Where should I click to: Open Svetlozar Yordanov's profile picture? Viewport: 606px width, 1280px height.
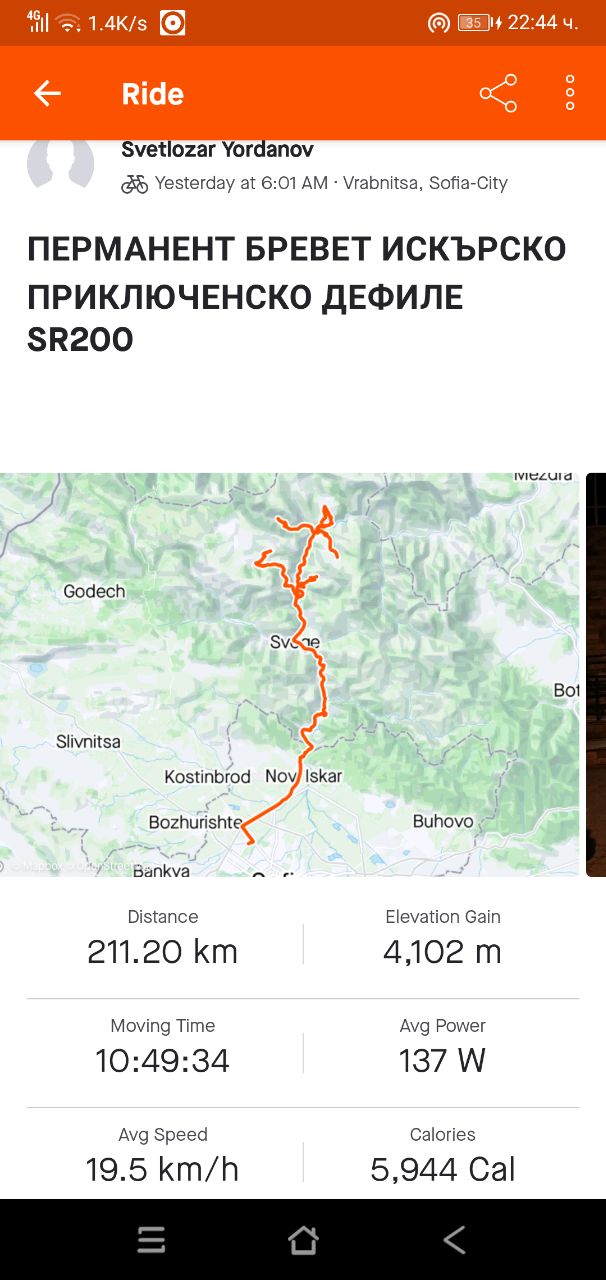[x=60, y=163]
